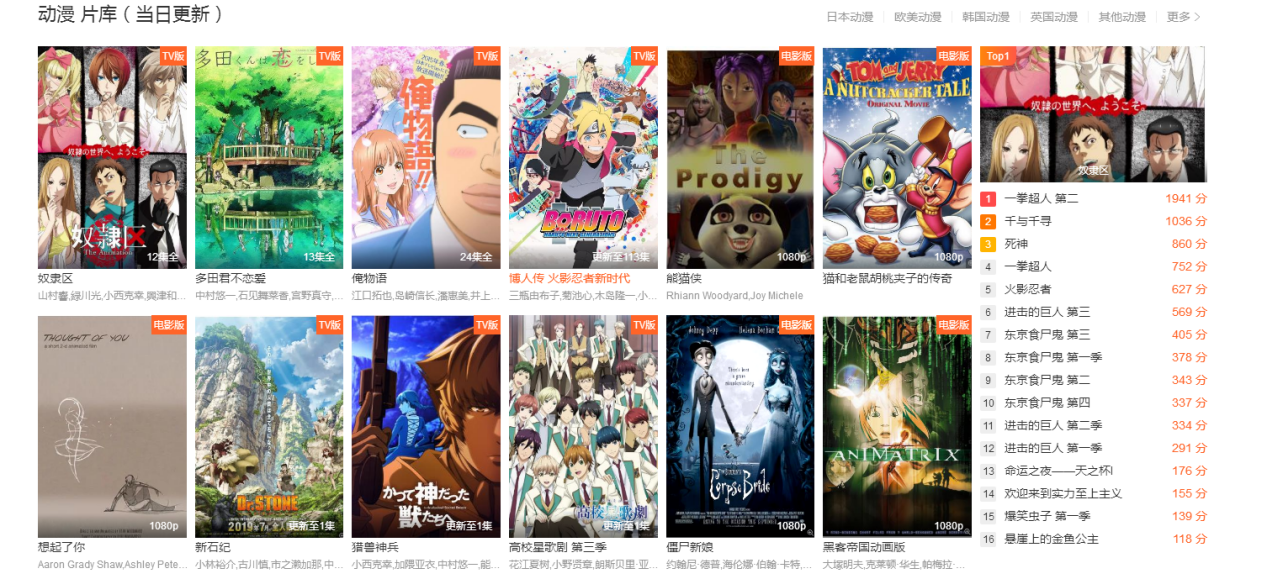
Task: Open 千与千寻 in the ranking list
Action: [1027, 221]
